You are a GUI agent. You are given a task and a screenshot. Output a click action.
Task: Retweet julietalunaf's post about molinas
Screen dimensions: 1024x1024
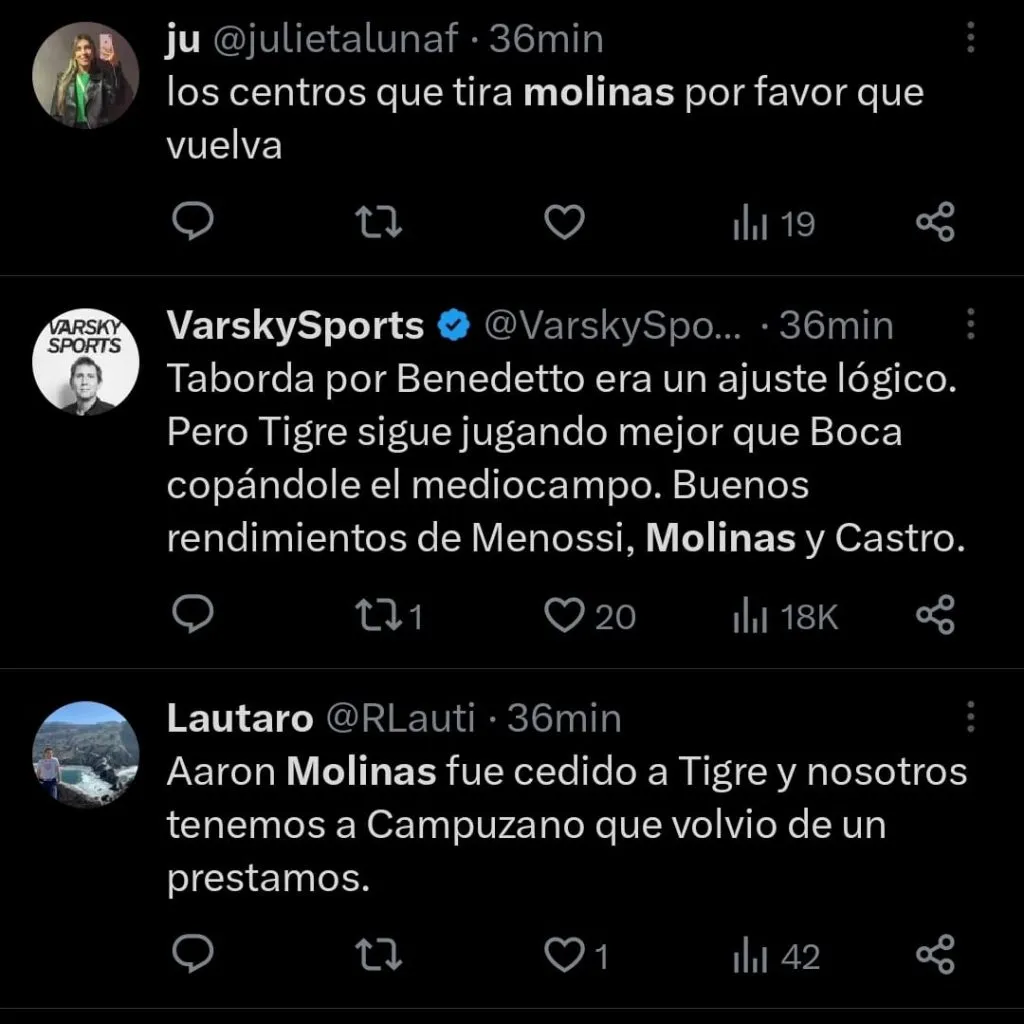(379, 223)
